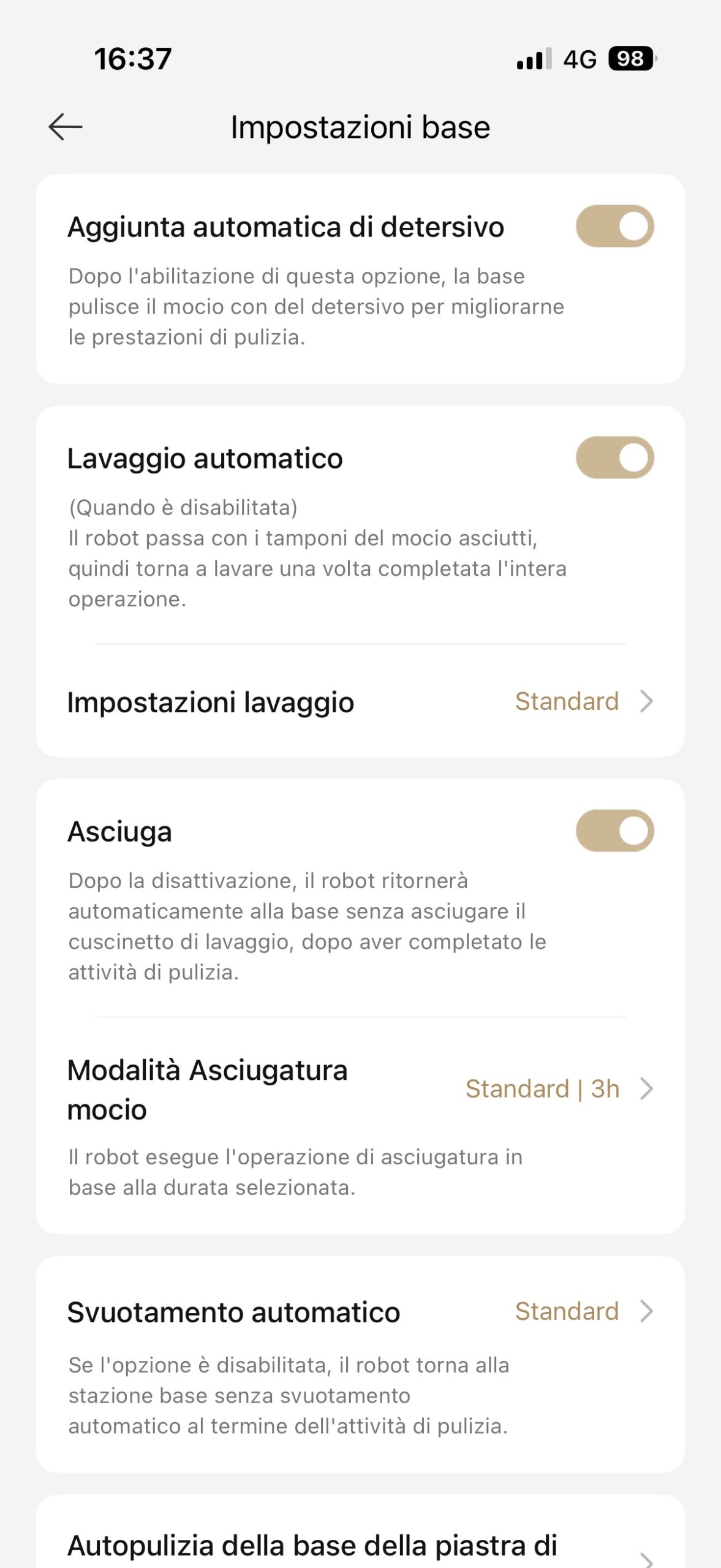Open Impostazioni lavaggio settings
721x1568 pixels.
[360, 702]
